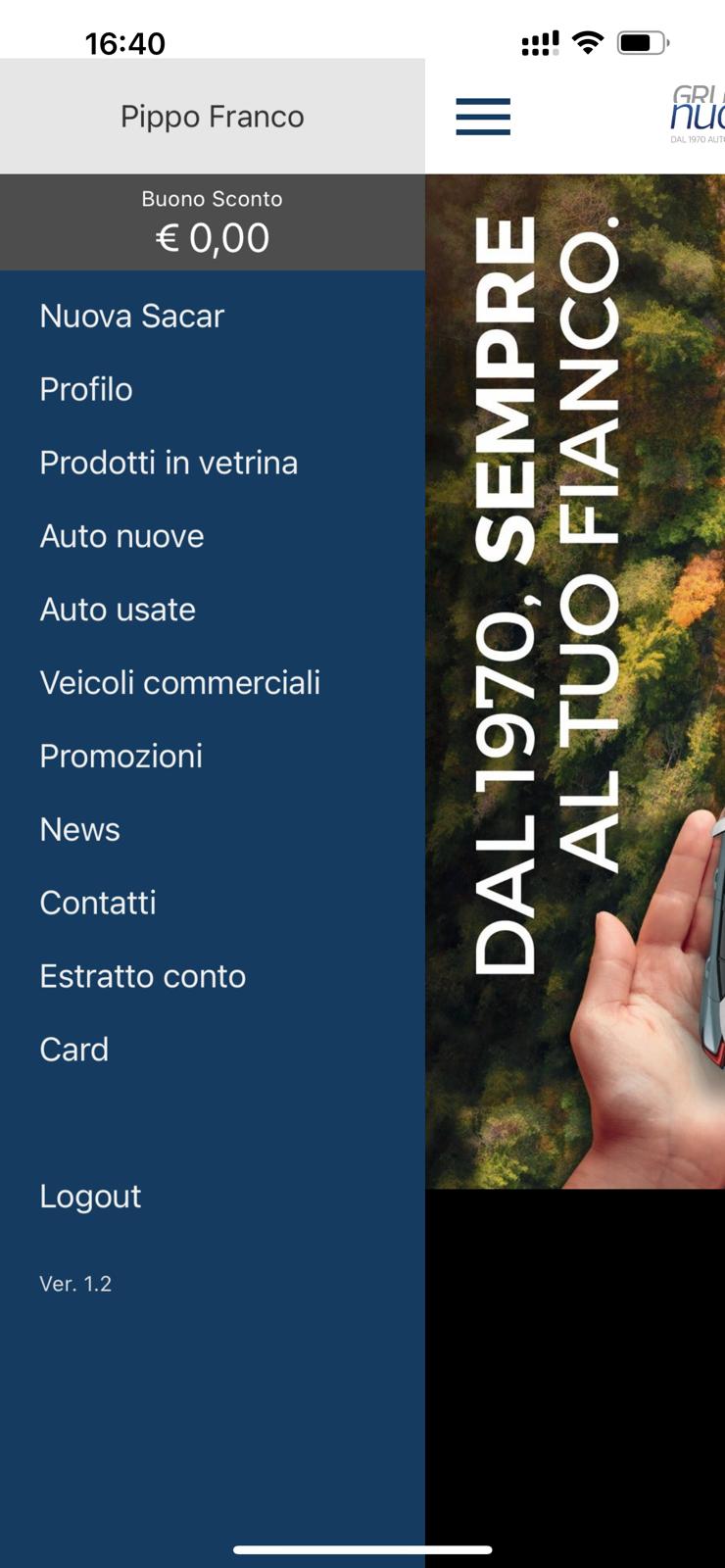This screenshot has width=725, height=1568.
Task: Go to Profilo
Action: coord(86,390)
